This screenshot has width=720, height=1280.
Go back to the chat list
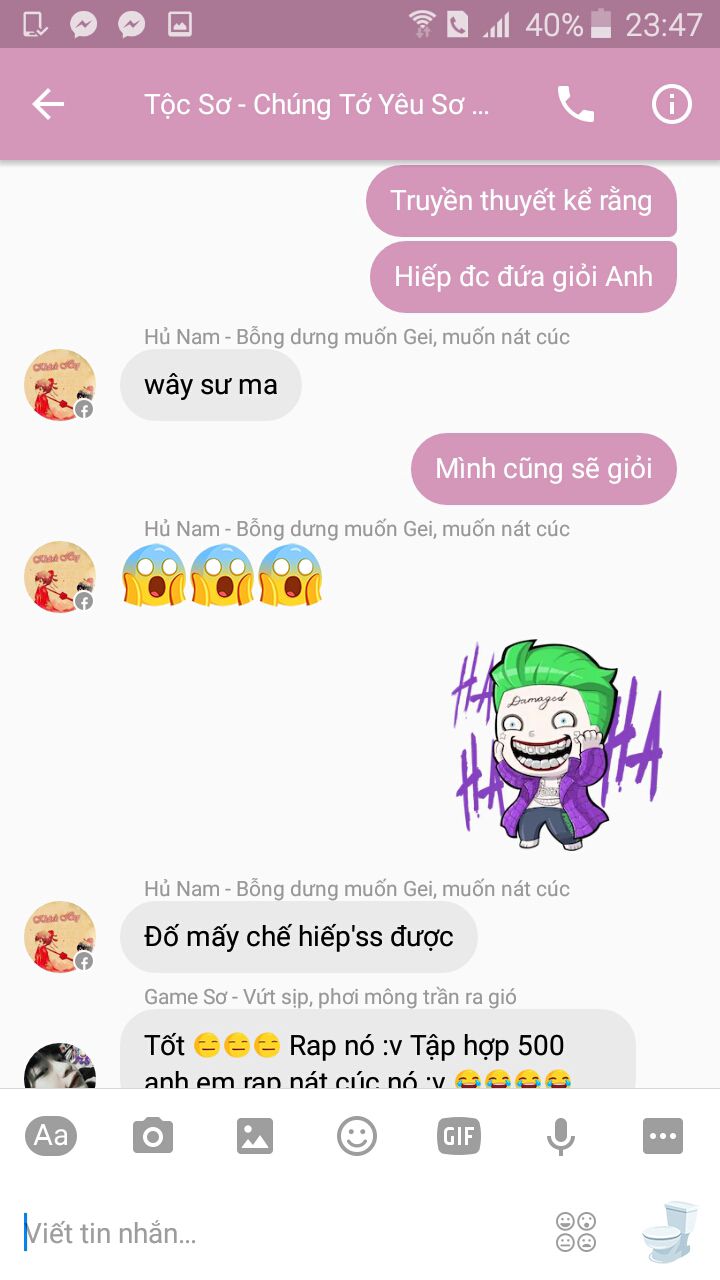pos(48,104)
